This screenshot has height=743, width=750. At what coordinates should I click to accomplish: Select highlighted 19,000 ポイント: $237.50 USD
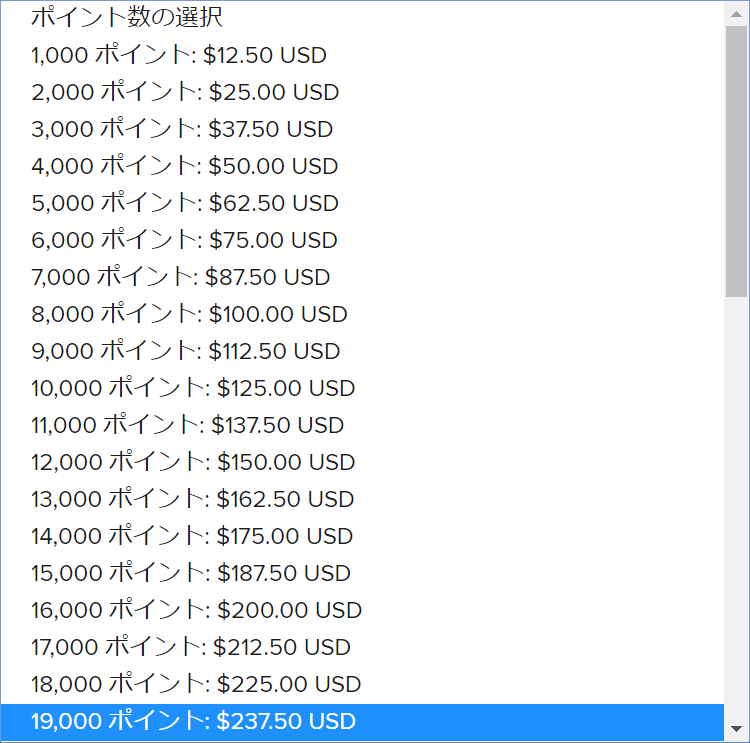pyautogui.click(x=193, y=721)
